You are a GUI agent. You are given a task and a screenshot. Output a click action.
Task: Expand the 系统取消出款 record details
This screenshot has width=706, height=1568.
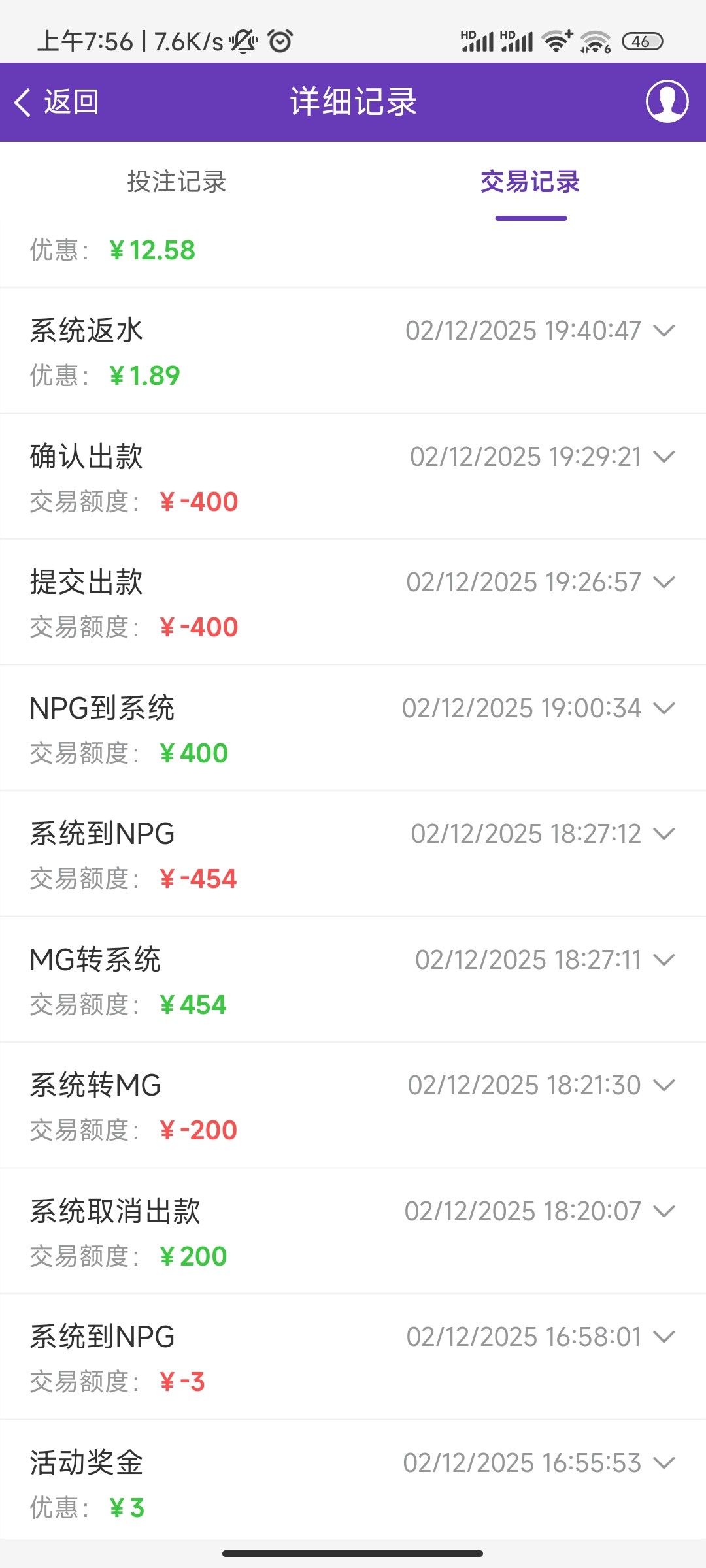pyautogui.click(x=664, y=1211)
